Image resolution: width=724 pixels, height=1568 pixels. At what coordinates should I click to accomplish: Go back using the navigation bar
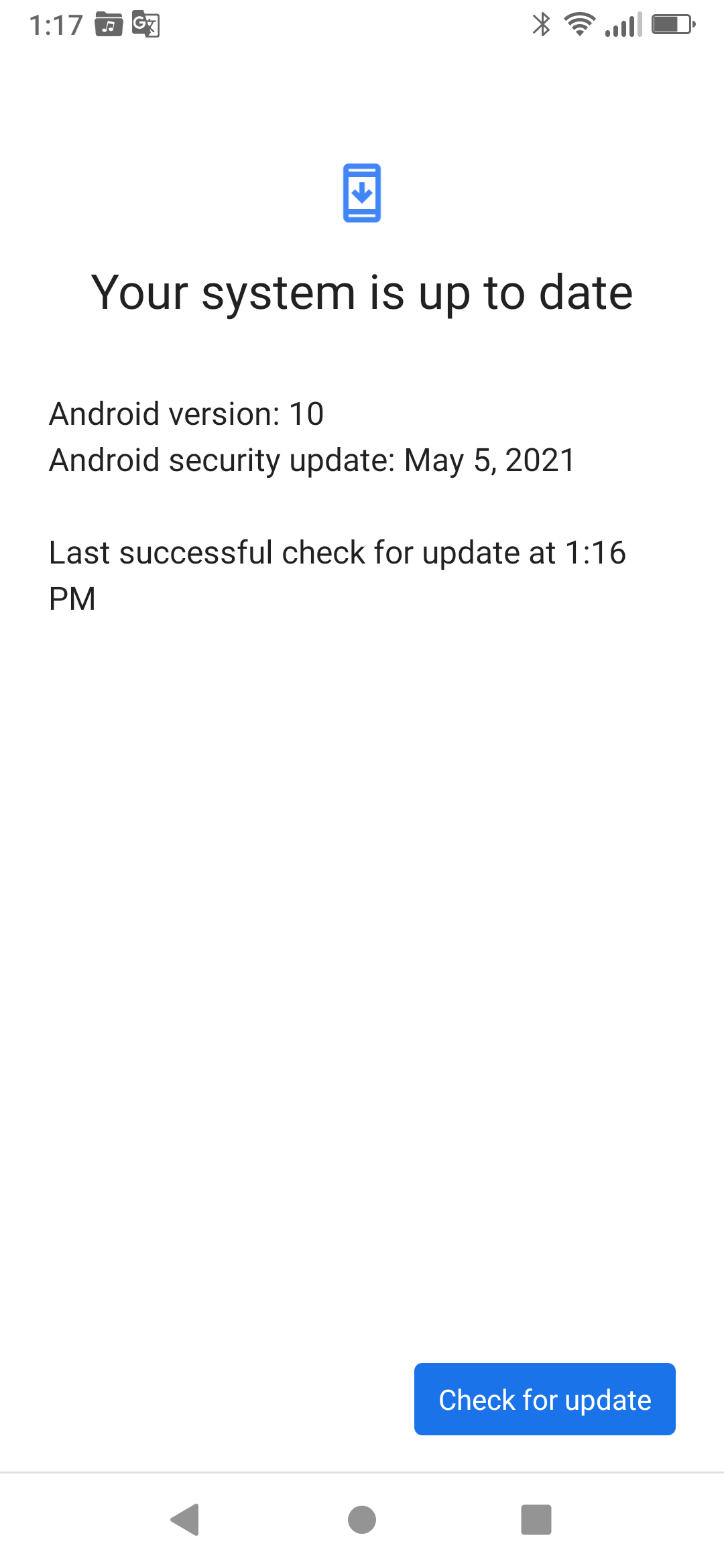pos(186,1519)
